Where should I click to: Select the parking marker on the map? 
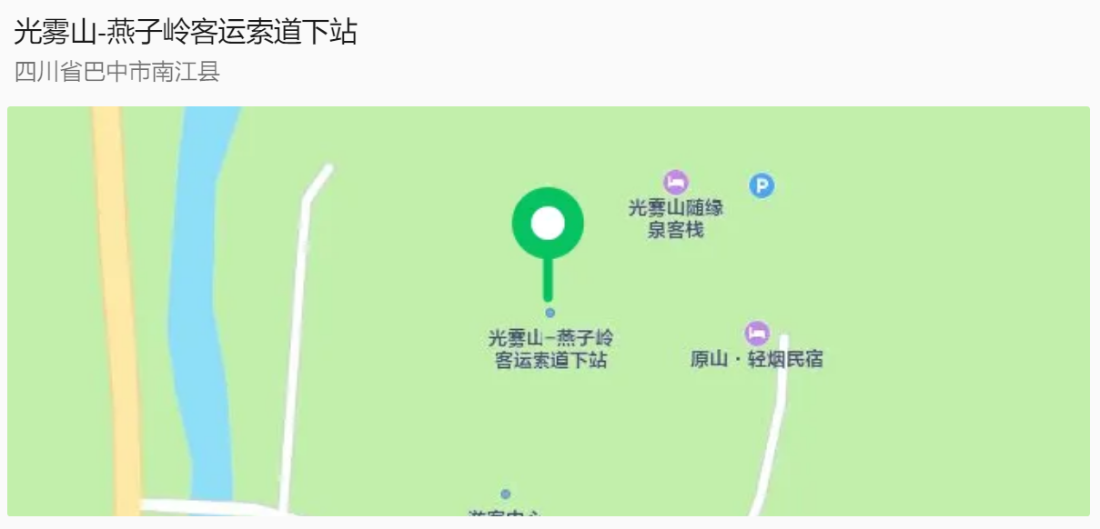[x=762, y=185]
